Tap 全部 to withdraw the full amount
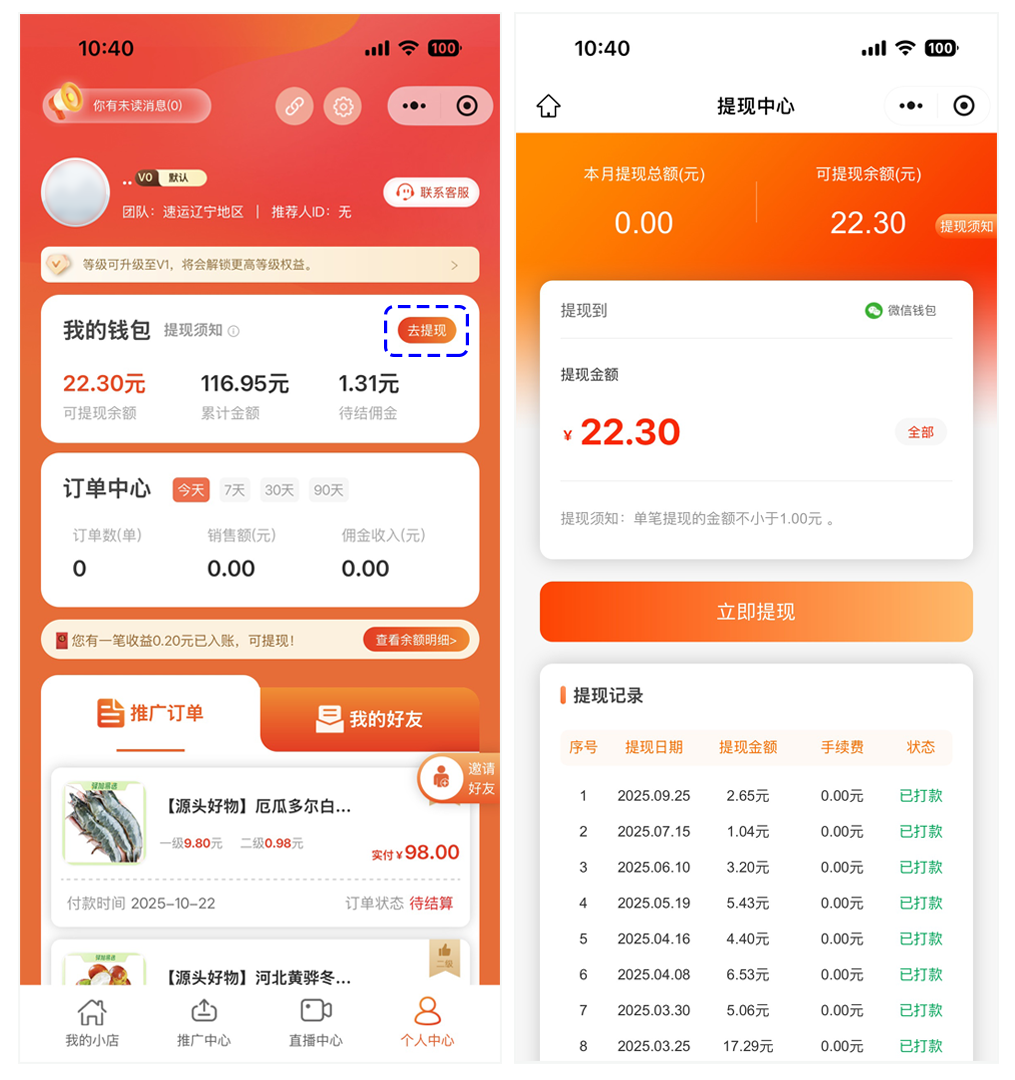1015x1080 pixels. tap(920, 432)
